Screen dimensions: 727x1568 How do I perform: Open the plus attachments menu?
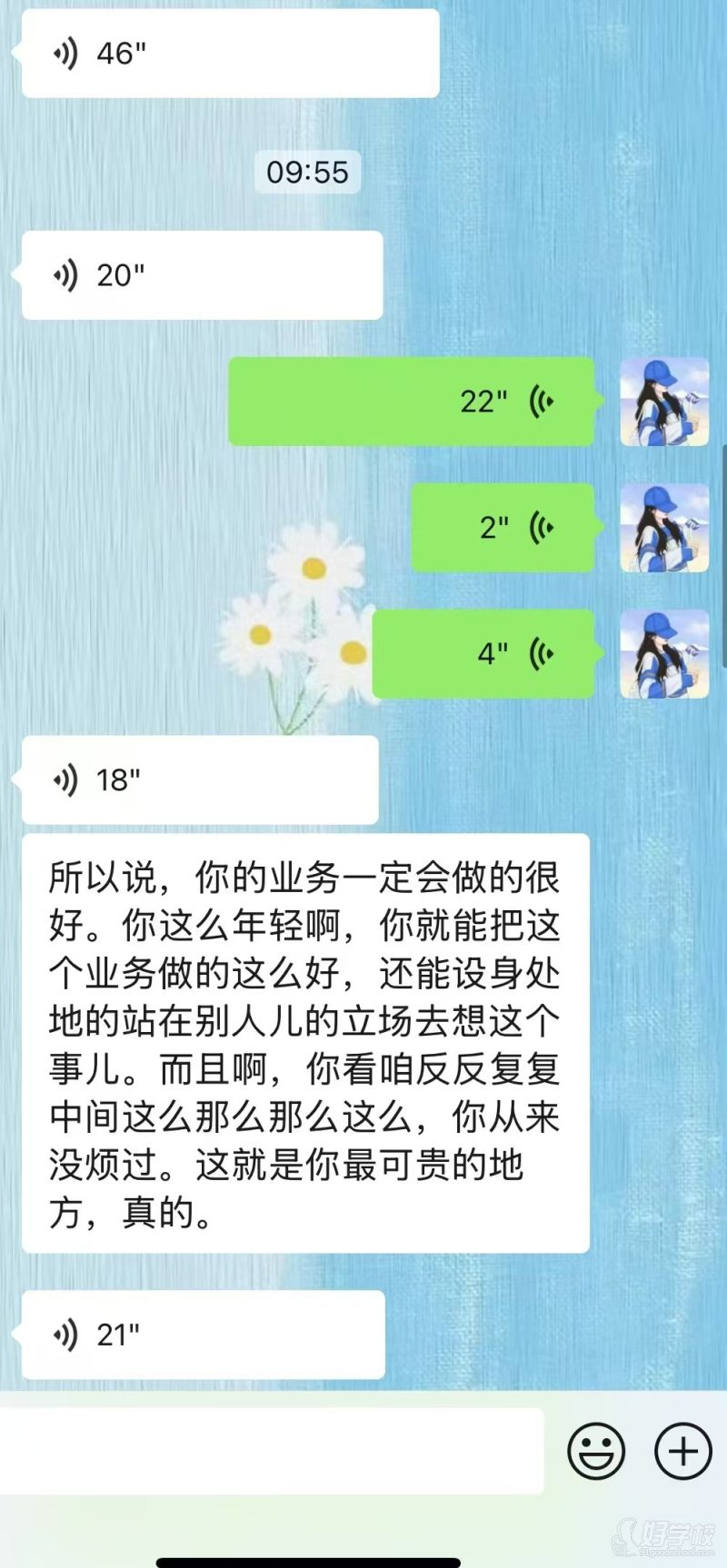[682, 1451]
